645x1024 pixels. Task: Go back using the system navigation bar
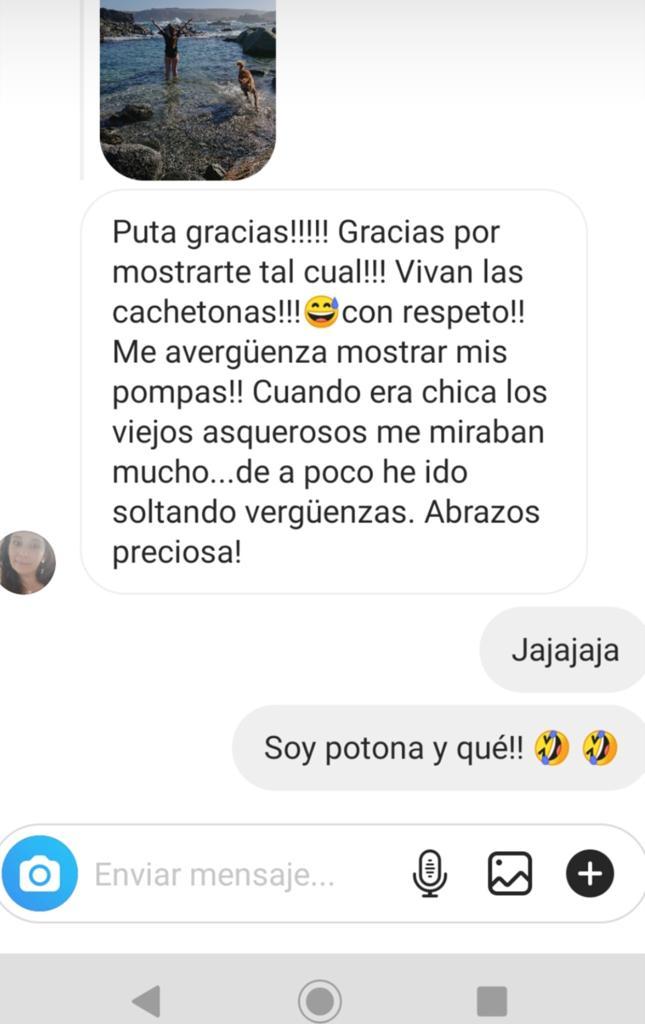[x=147, y=1000]
